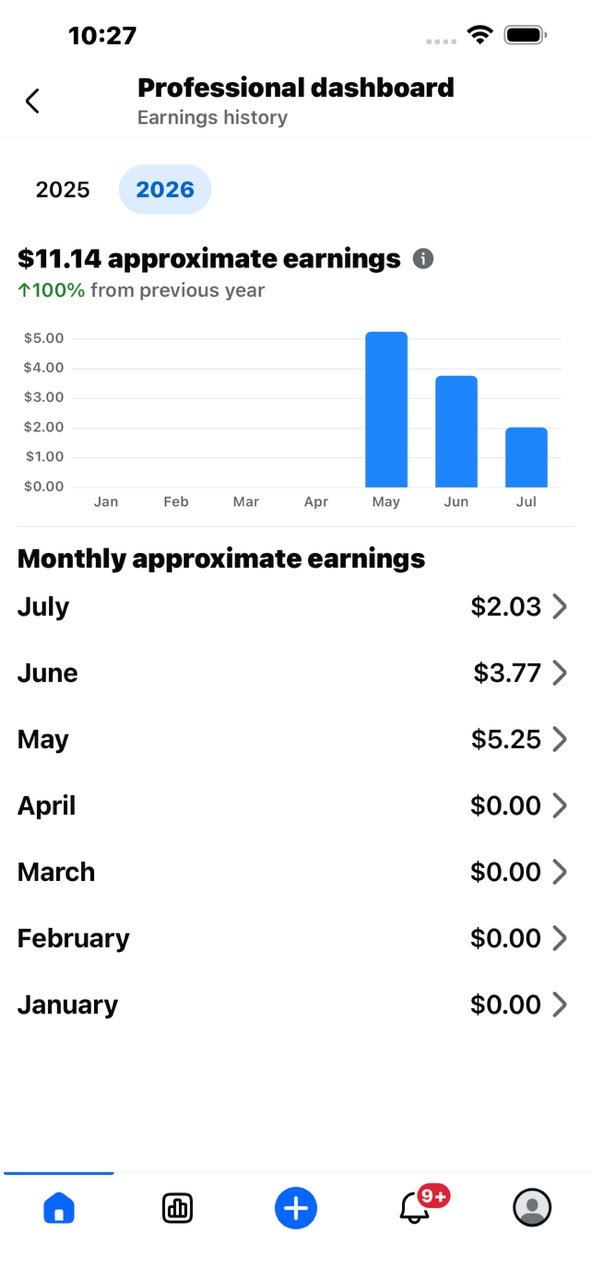
Task: Open February earnings row
Action: pyautogui.click(x=296, y=938)
